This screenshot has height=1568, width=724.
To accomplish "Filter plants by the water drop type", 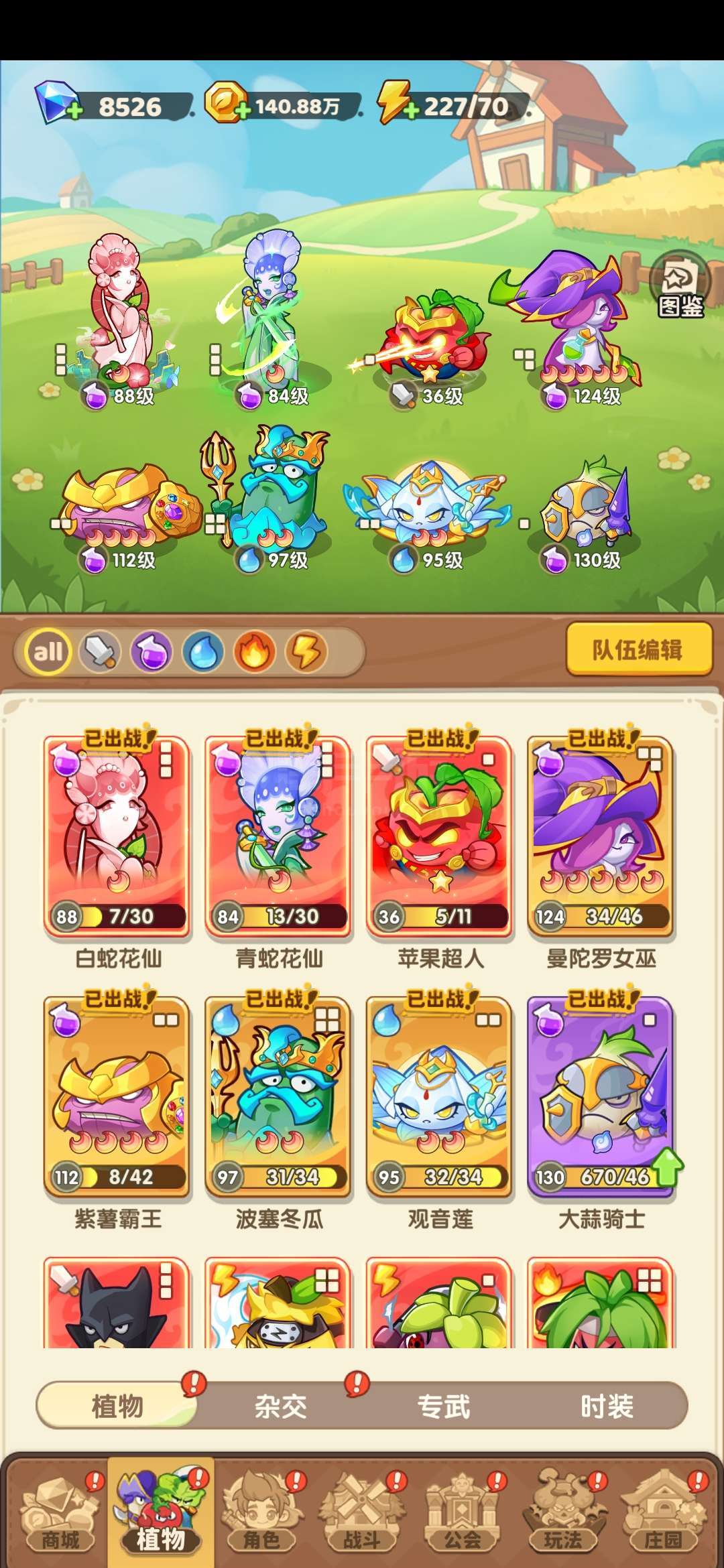I will click(x=203, y=651).
